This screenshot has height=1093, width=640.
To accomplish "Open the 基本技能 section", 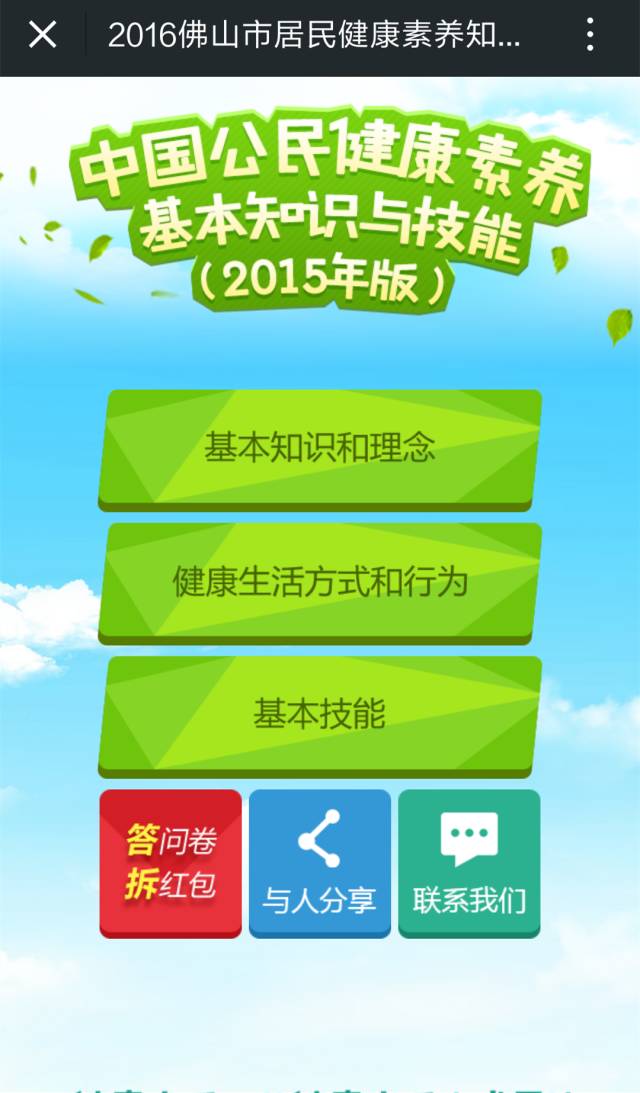I will click(x=320, y=717).
